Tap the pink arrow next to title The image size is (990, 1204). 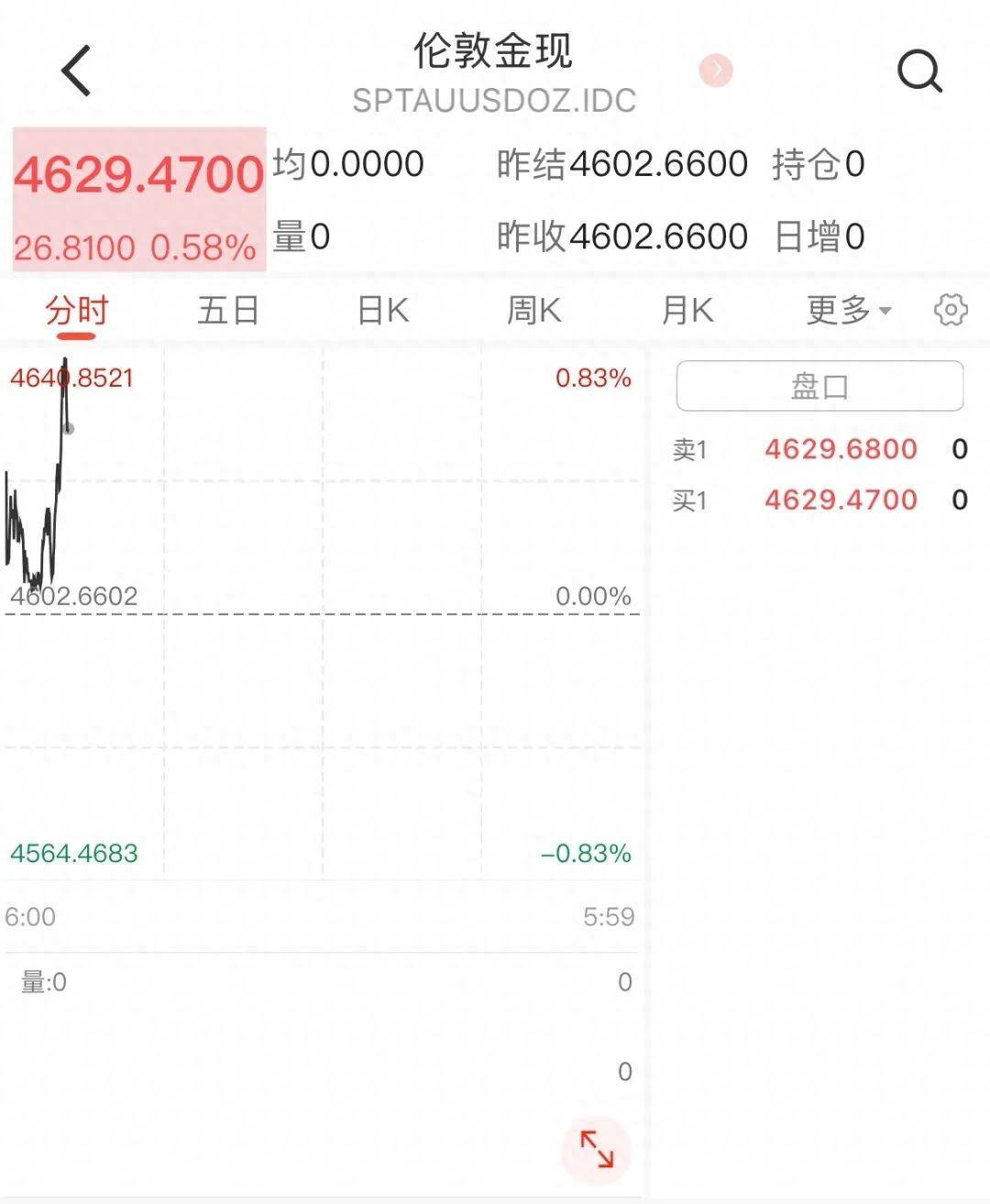pyautogui.click(x=716, y=71)
